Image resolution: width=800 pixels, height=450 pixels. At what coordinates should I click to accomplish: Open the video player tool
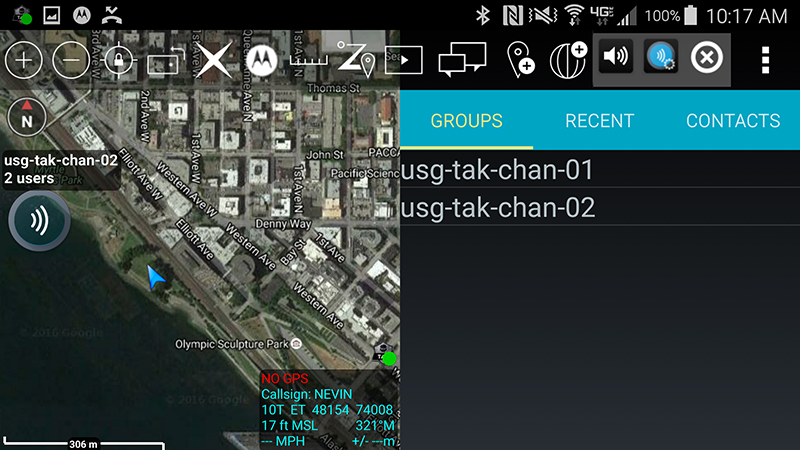[404, 60]
